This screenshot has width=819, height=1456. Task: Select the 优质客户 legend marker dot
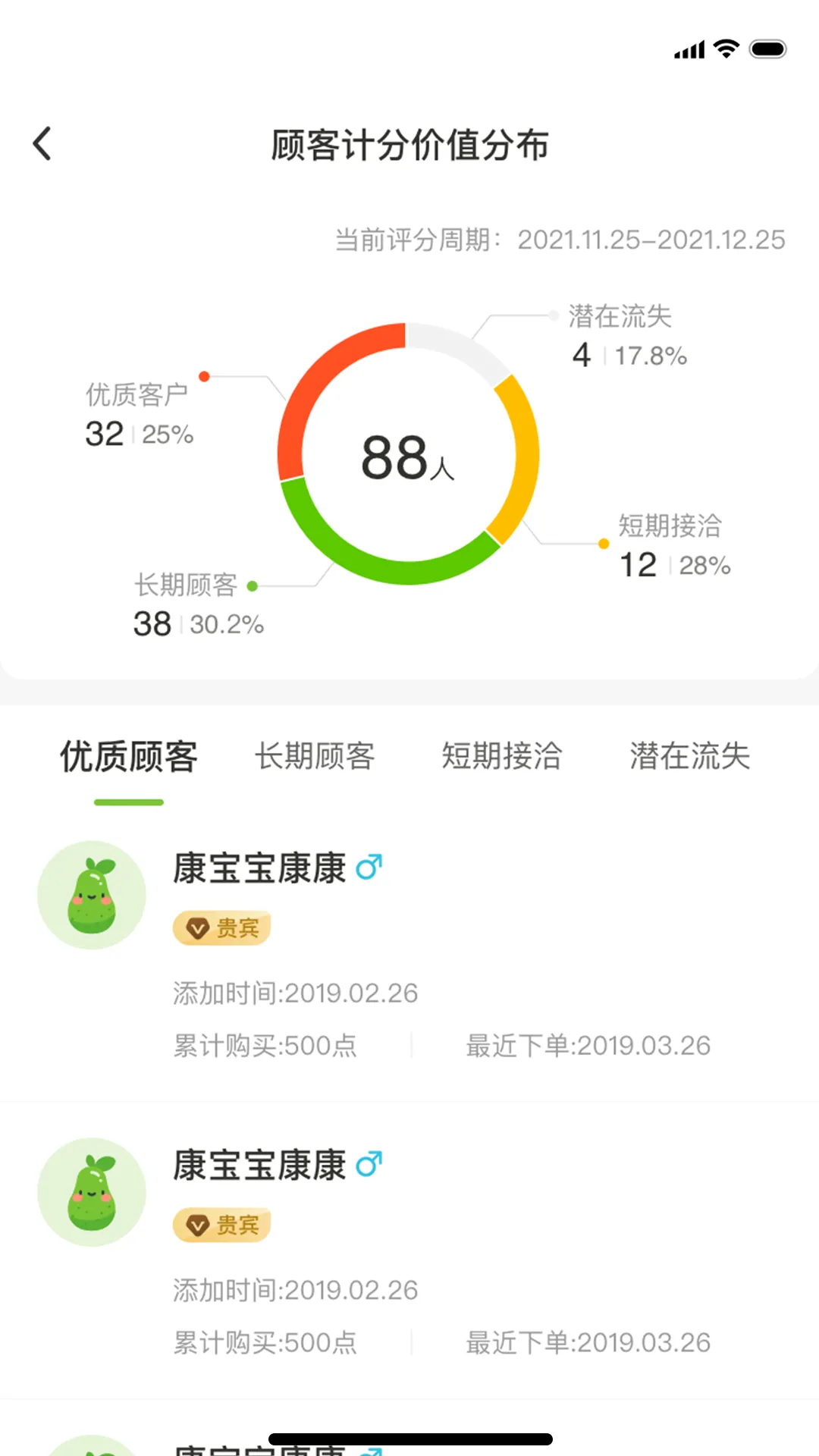point(202,375)
